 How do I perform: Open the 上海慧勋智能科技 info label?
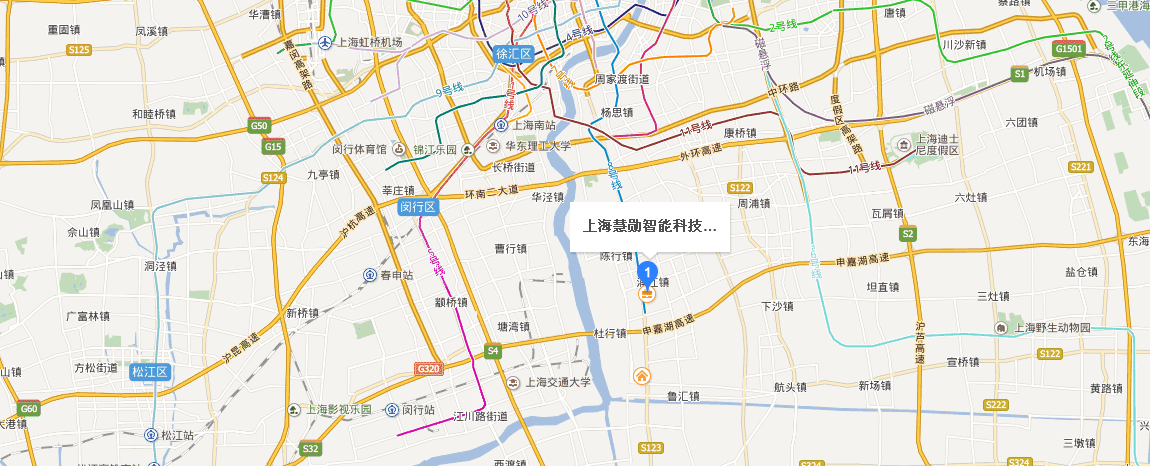point(650,226)
